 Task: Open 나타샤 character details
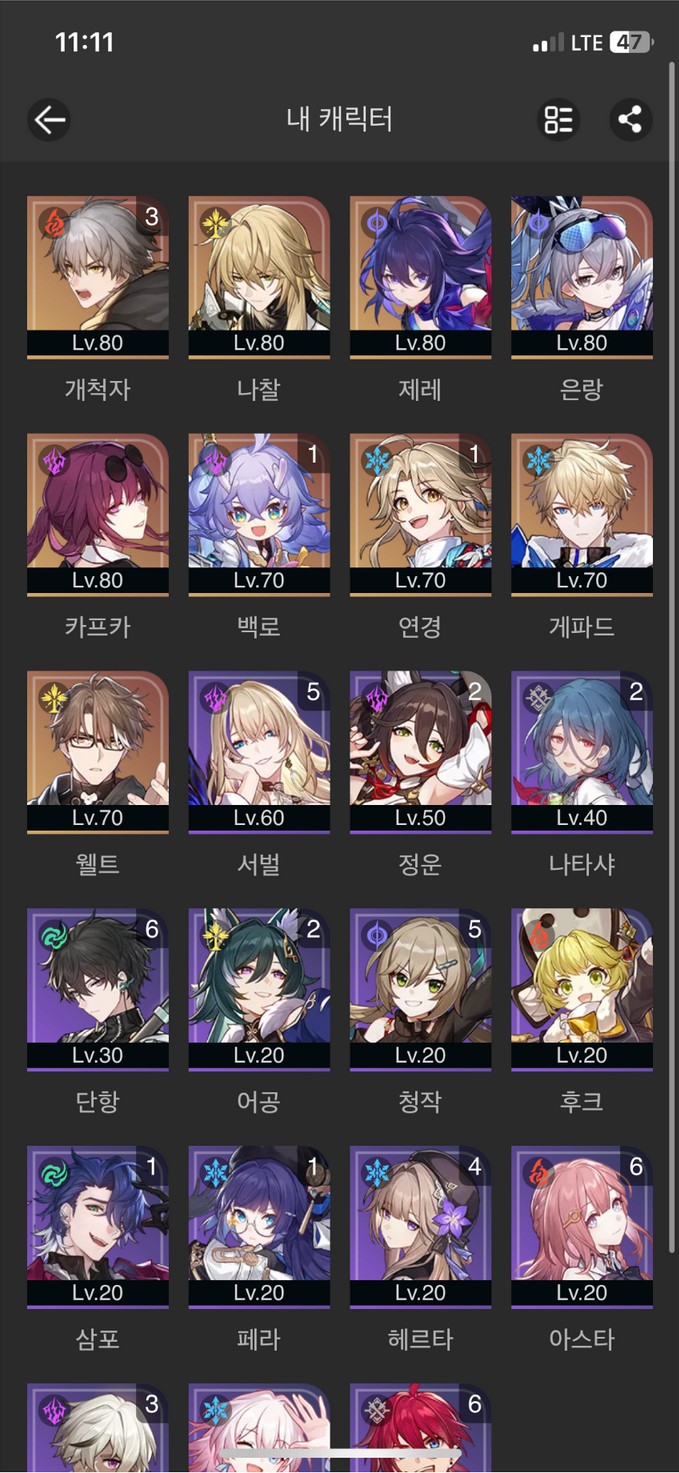[581, 752]
